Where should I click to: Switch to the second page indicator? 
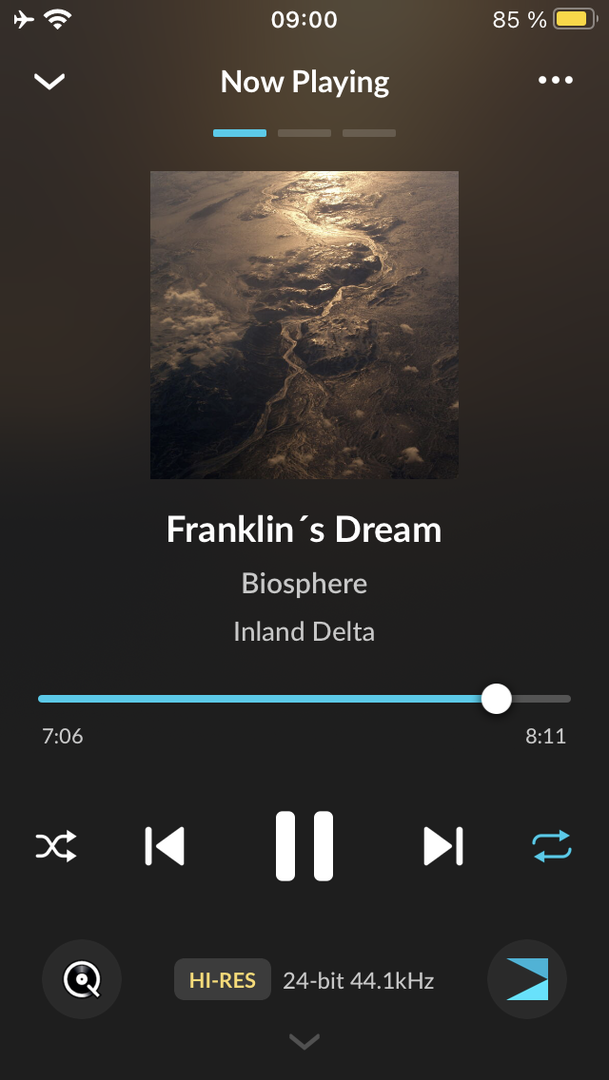point(304,133)
